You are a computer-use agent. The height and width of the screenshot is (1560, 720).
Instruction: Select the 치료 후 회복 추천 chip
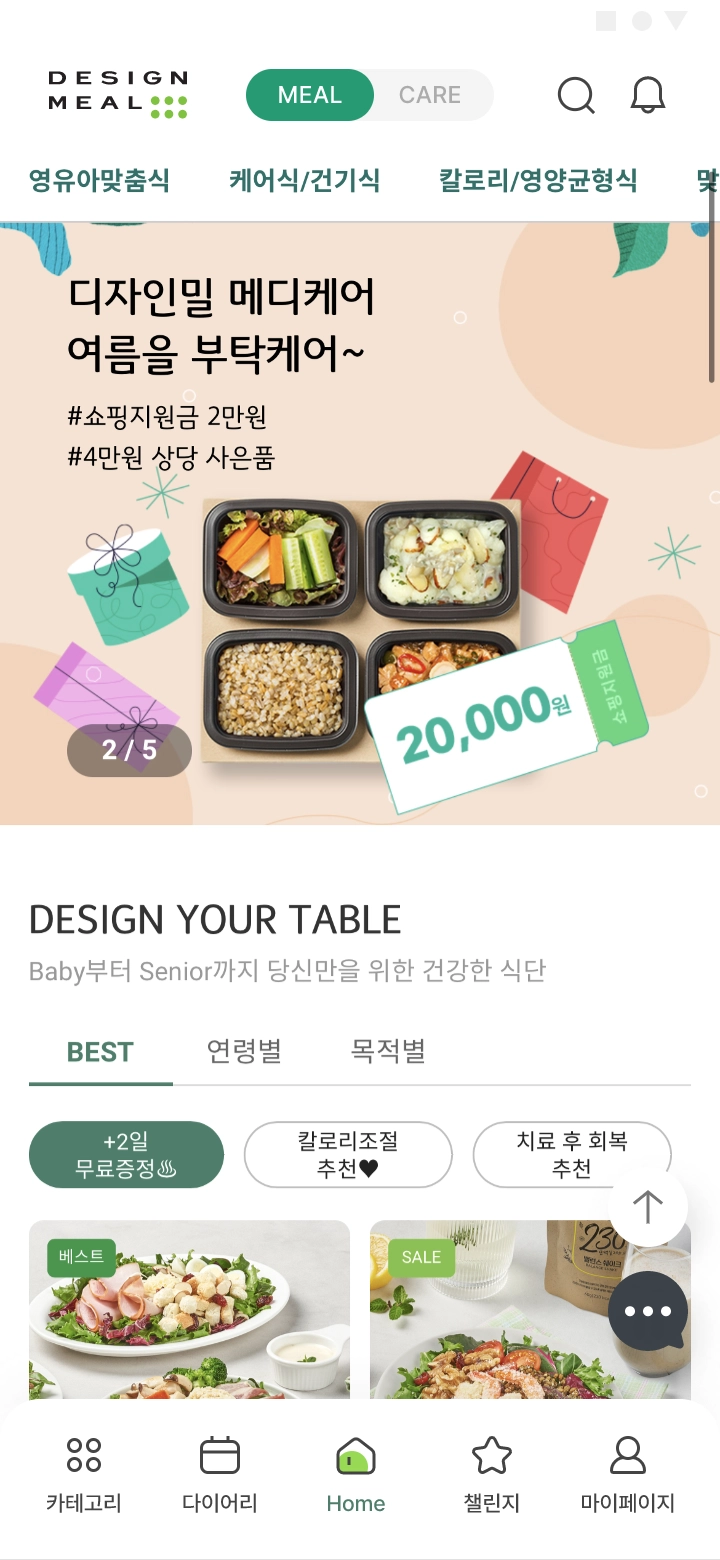[x=571, y=1155]
